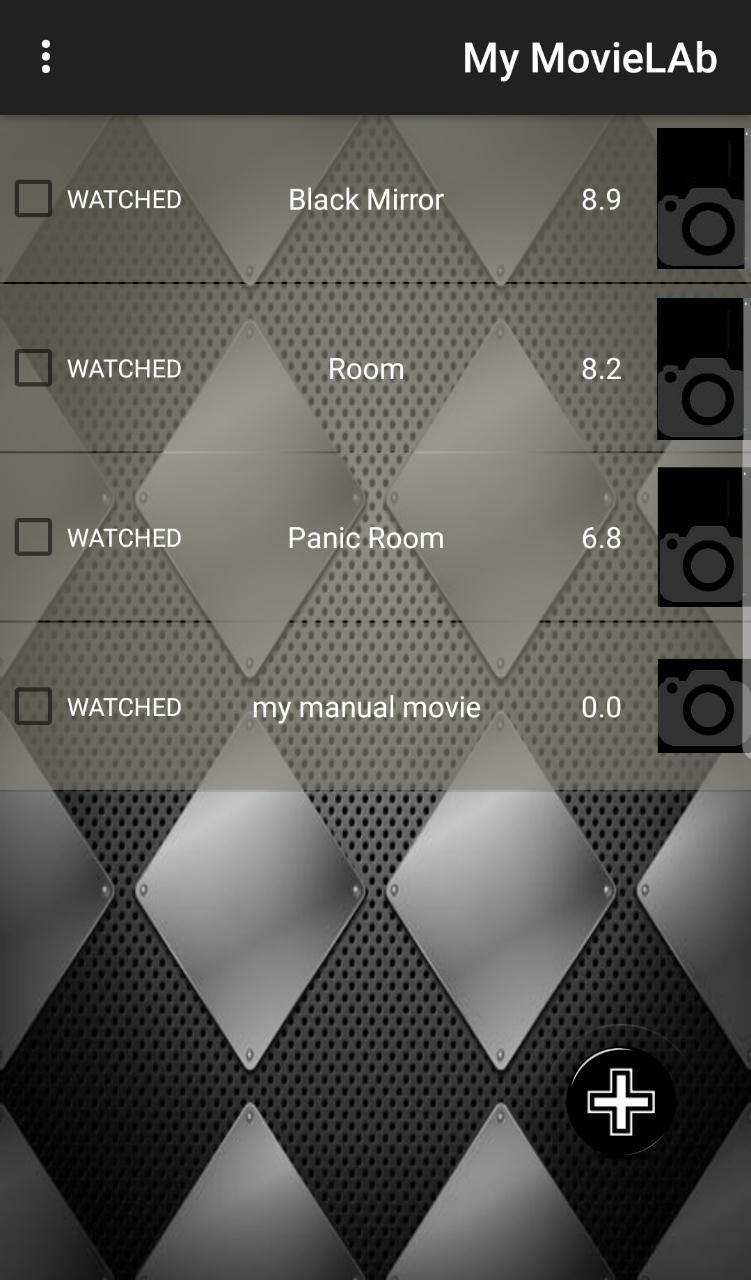The width and height of the screenshot is (751, 1280).
Task: Select the Black Mirror list entry
Action: [365, 198]
